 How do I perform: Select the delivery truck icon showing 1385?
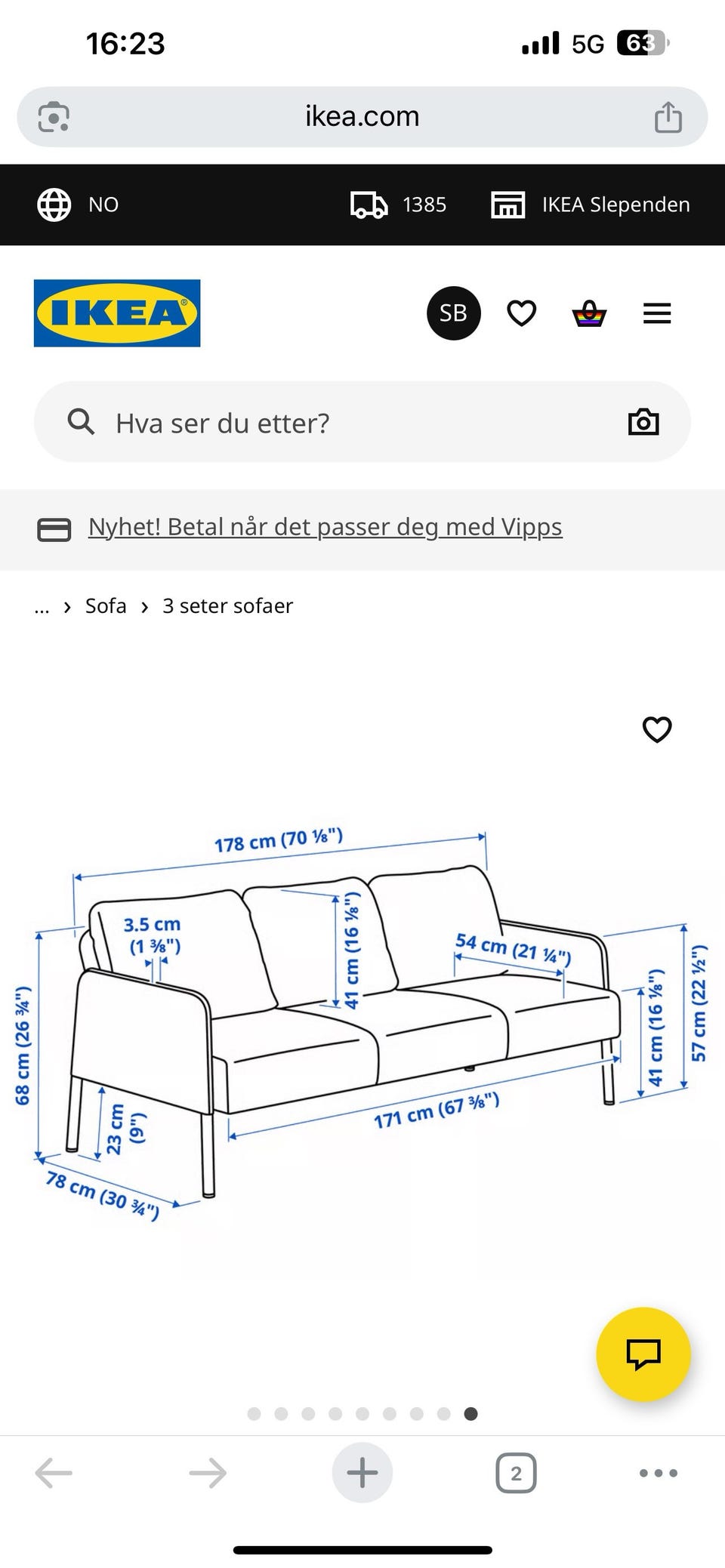(368, 205)
